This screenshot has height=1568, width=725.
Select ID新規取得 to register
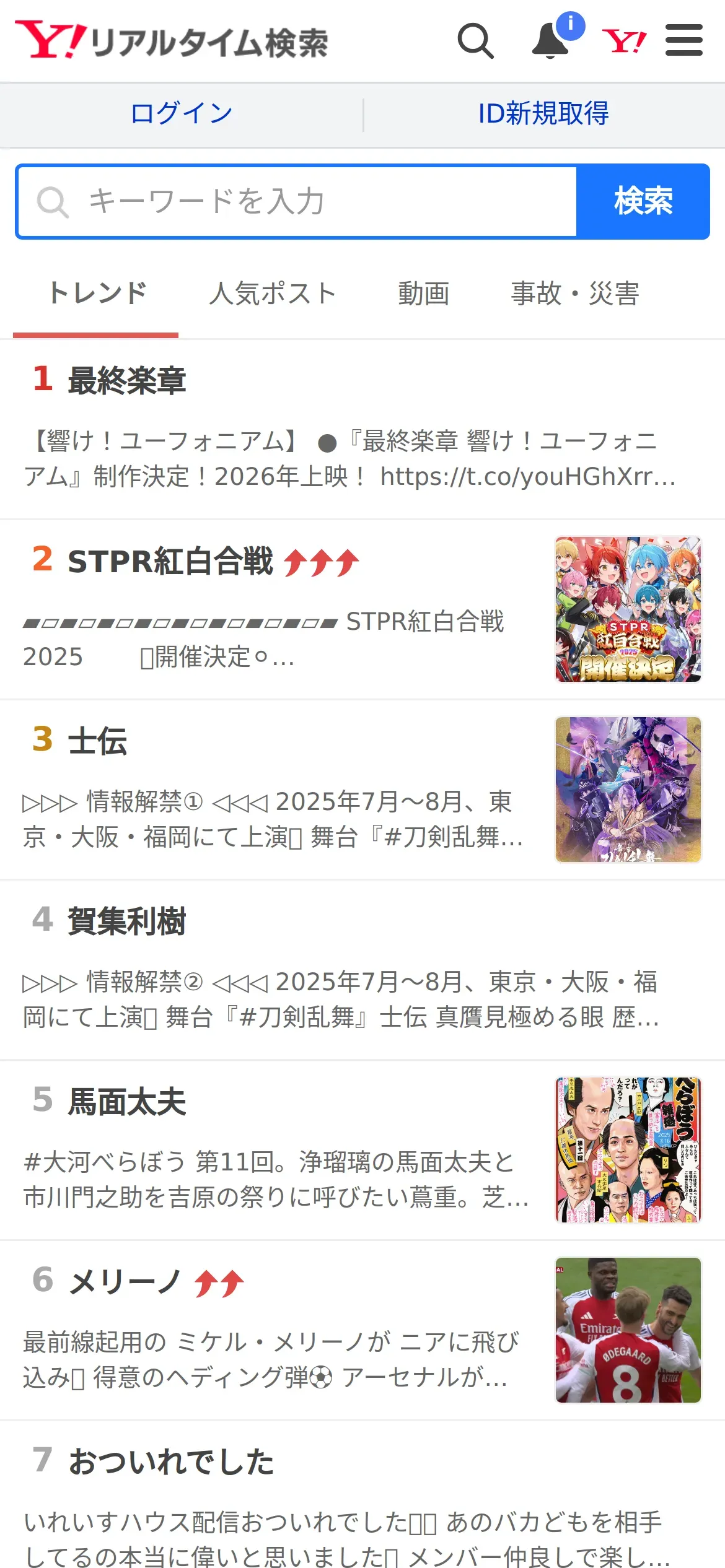543,113
